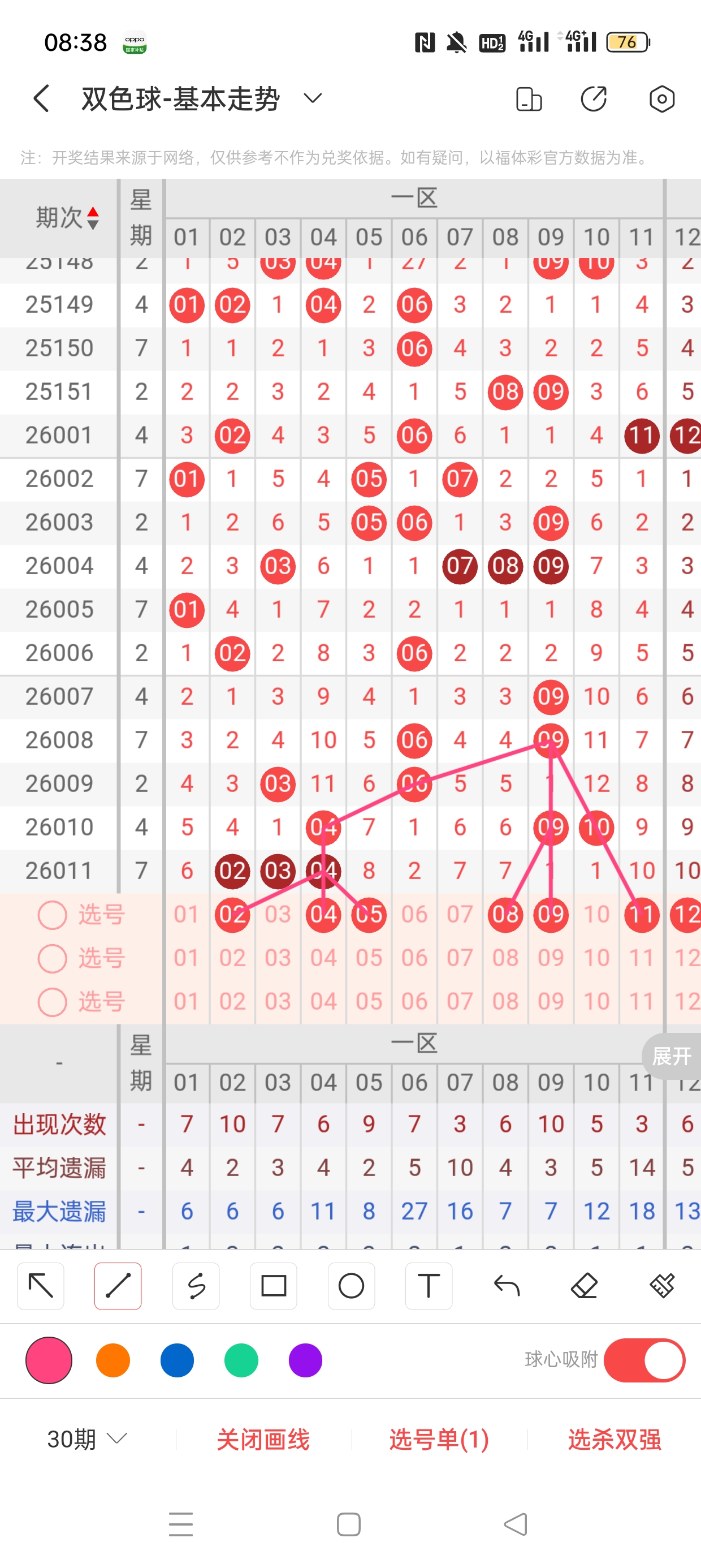
Task: Tap 关闭画线 to close drawing mode
Action: click(x=263, y=1439)
